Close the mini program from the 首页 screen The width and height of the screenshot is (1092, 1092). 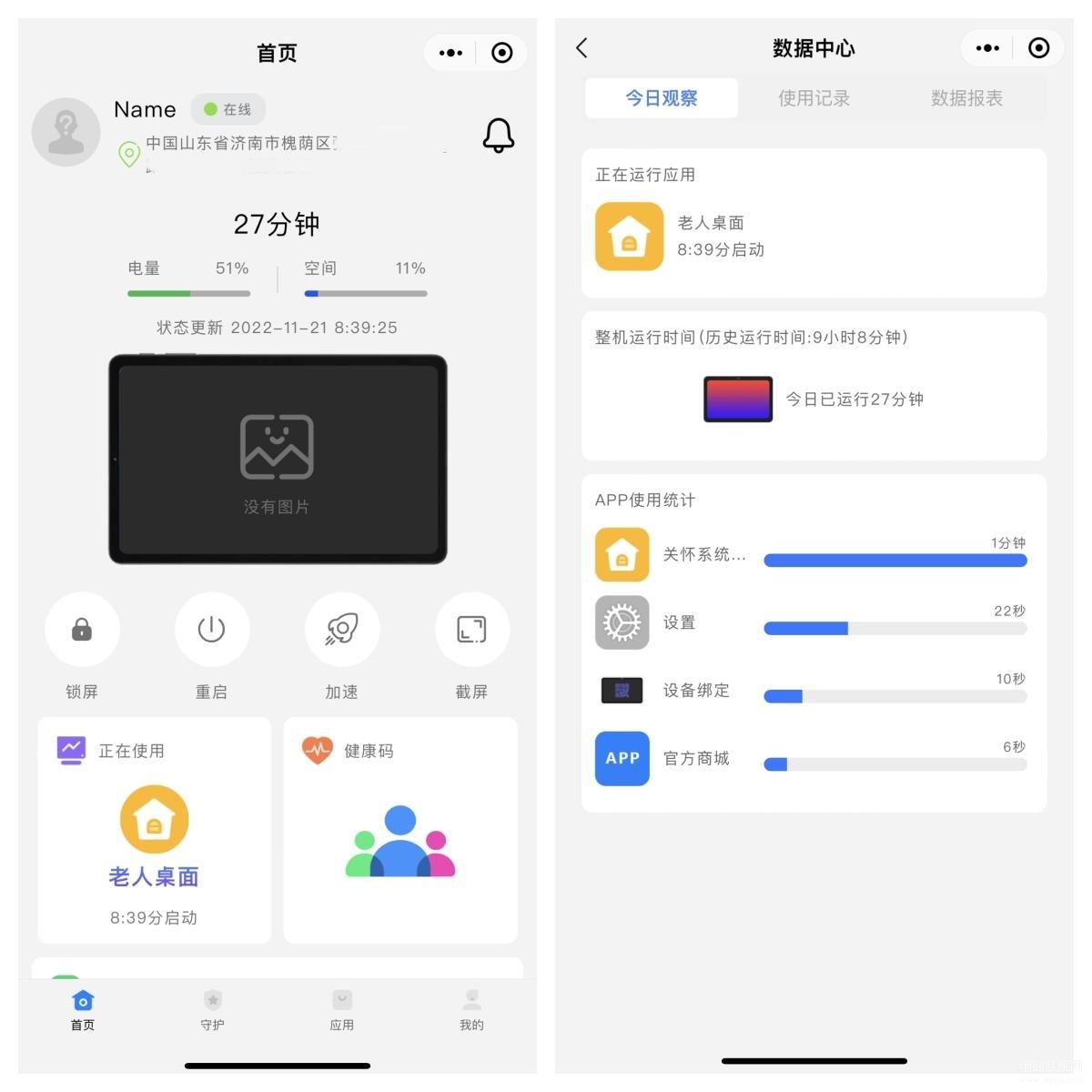[x=501, y=53]
